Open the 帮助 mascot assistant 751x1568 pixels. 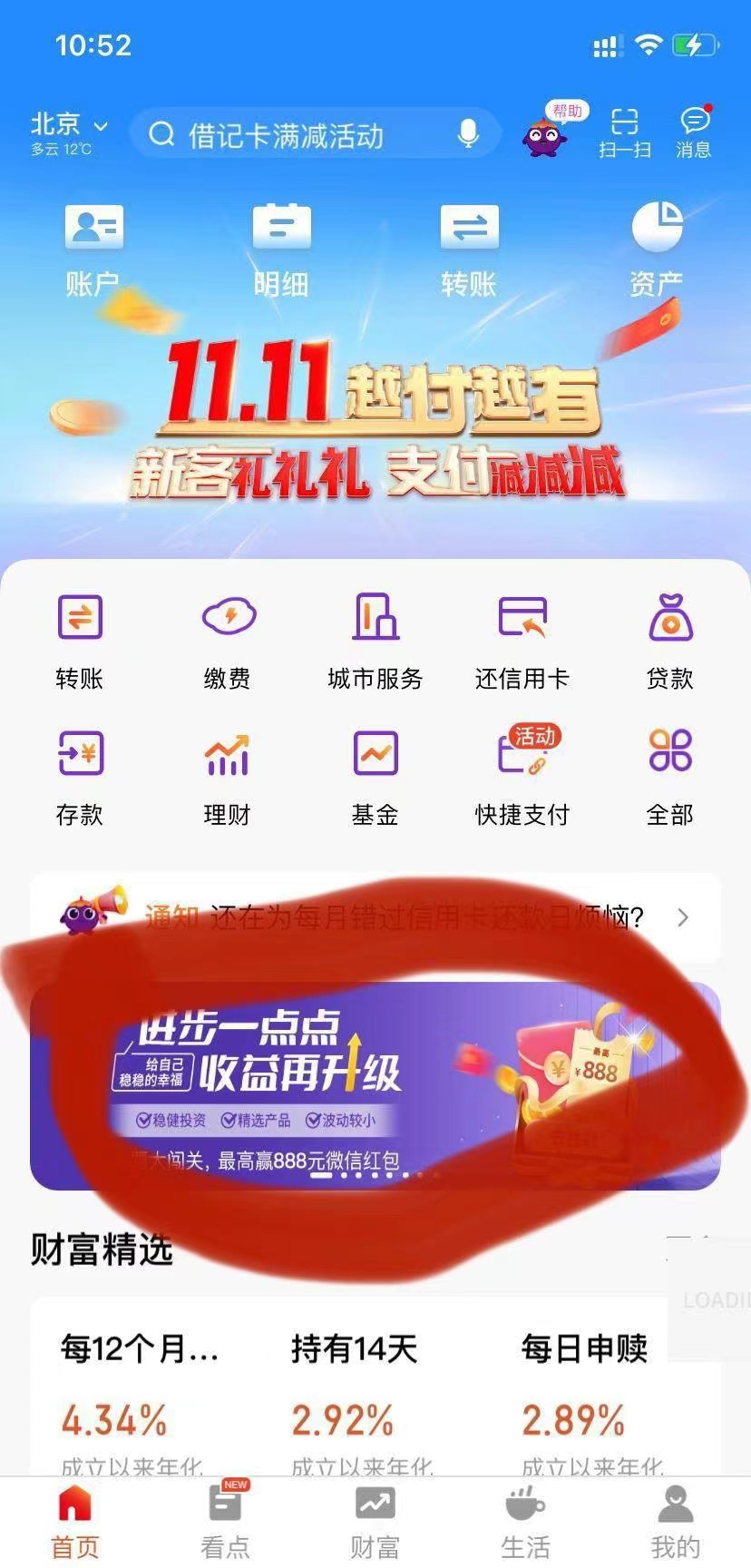[x=545, y=132]
